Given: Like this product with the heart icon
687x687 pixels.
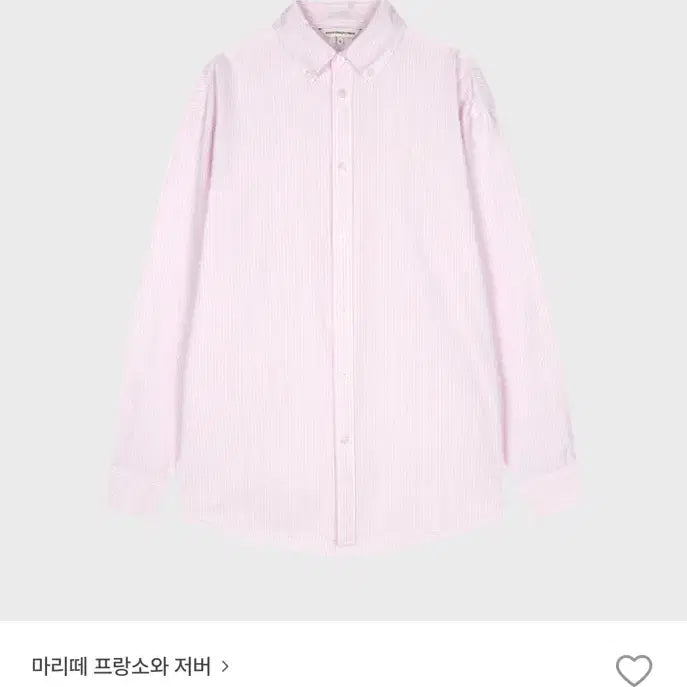Looking at the screenshot, I should coord(633,669).
